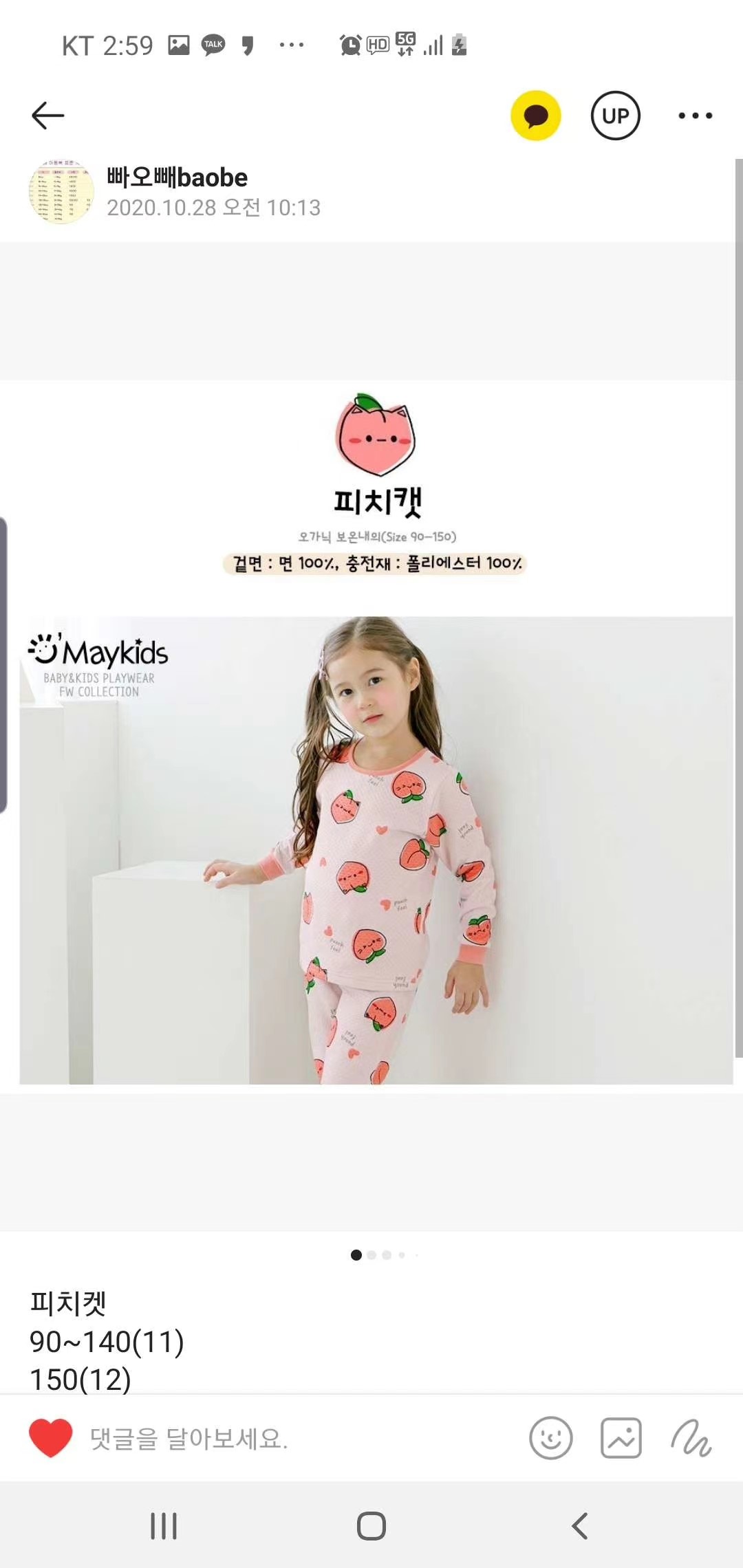Tap the system home button

(371, 1526)
